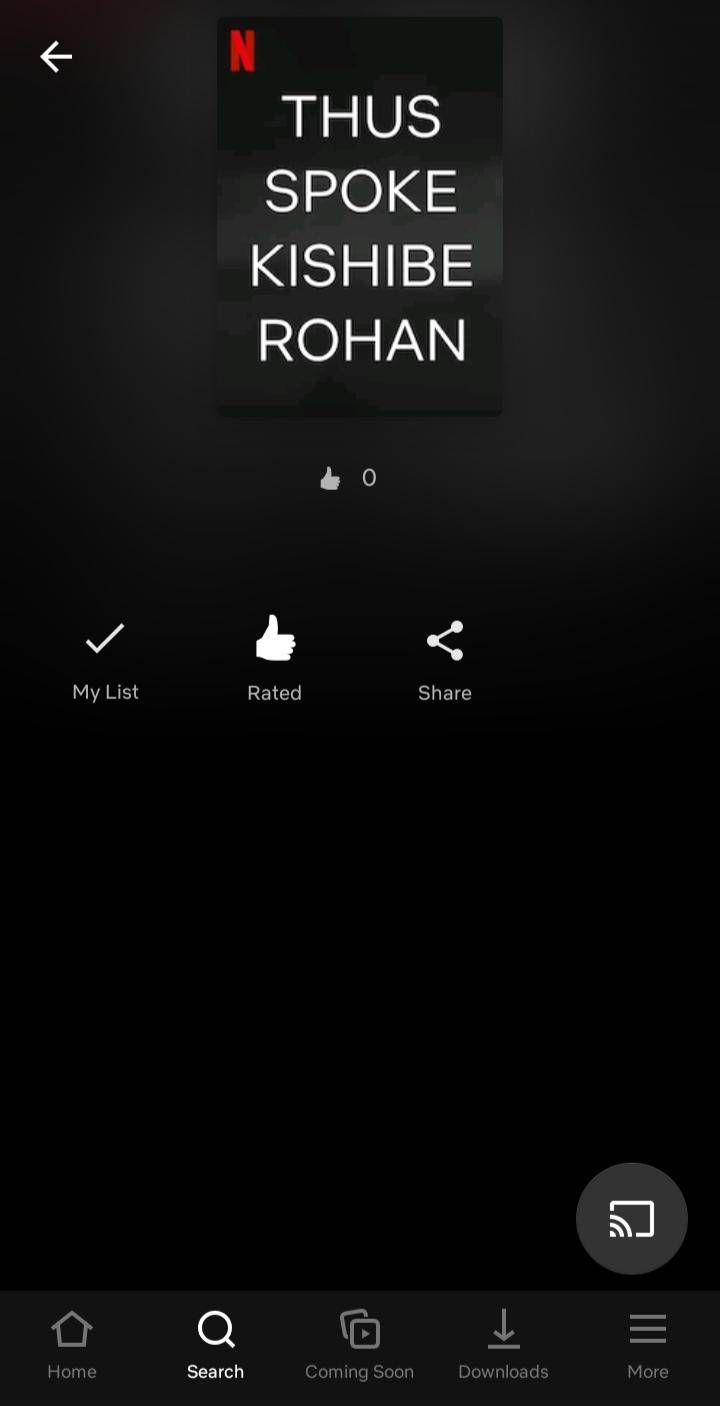
Task: Open the cast to device button
Action: click(631, 1218)
